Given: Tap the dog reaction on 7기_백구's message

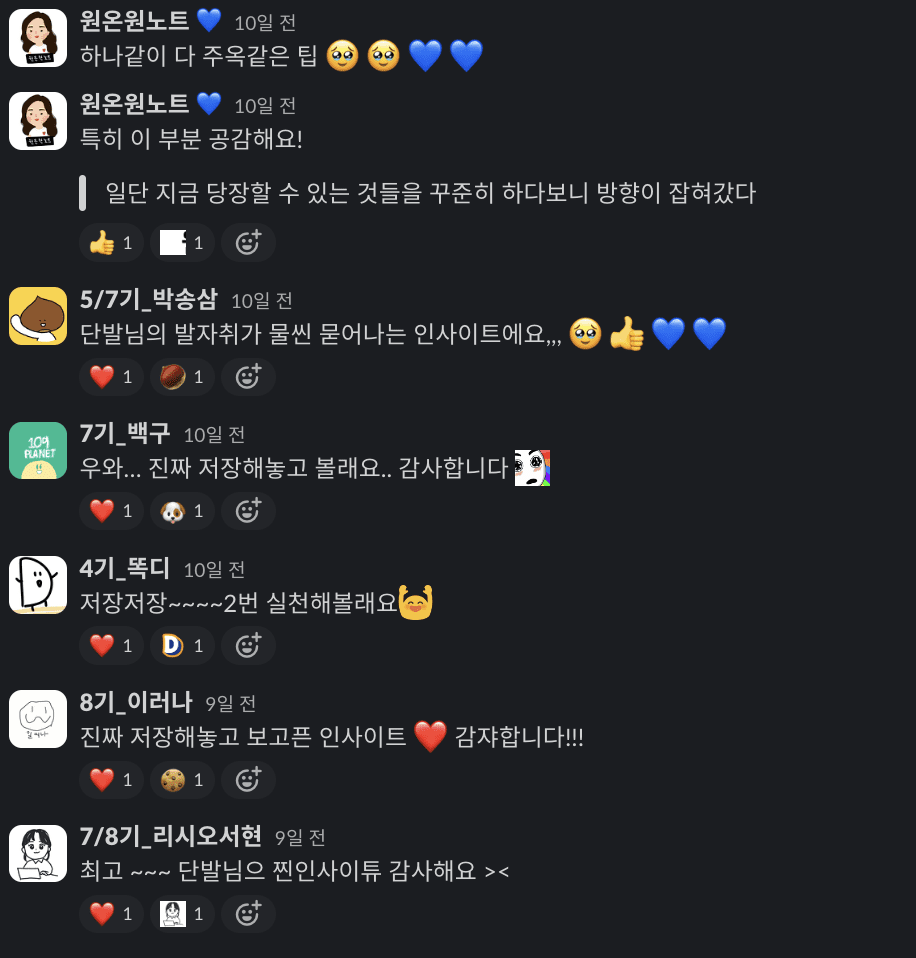Looking at the screenshot, I should point(183,511).
